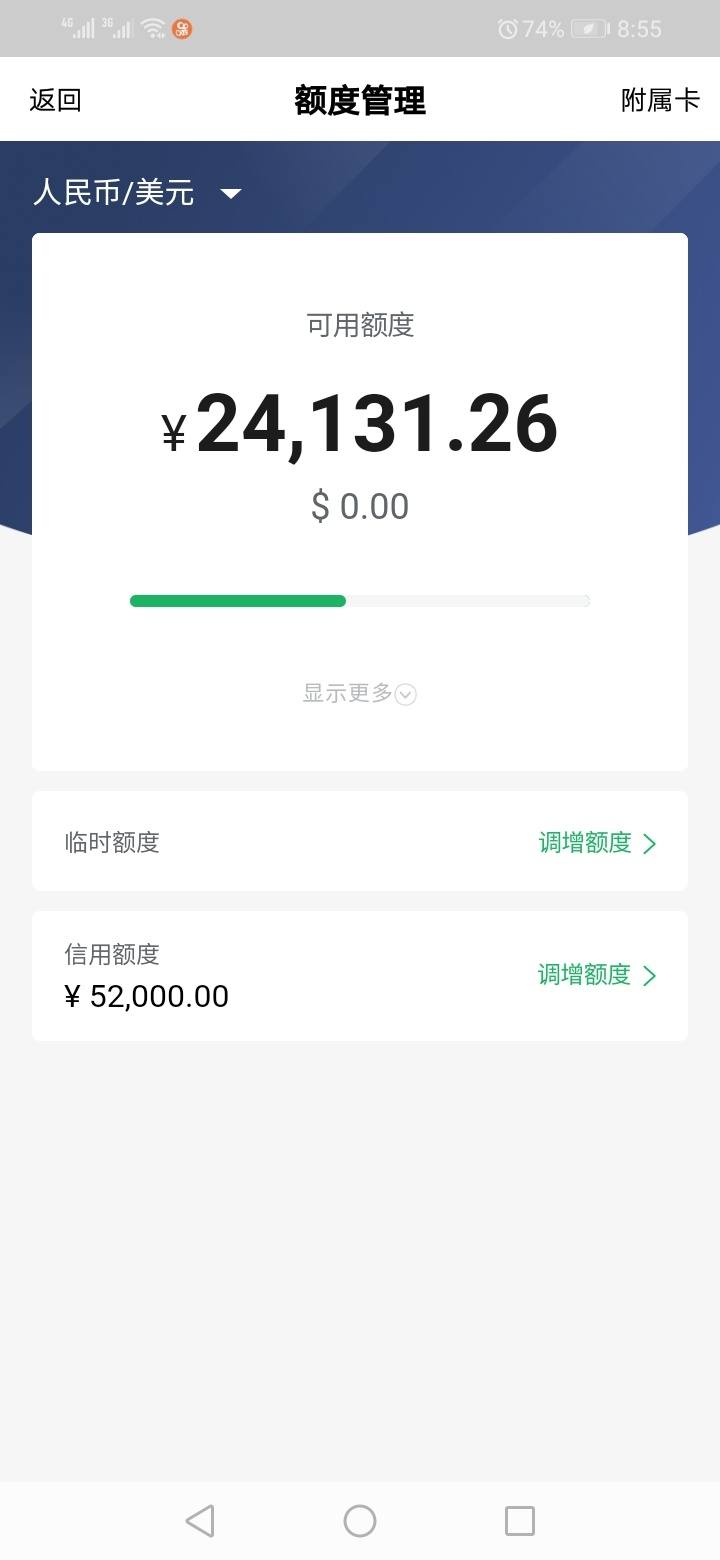Go to the system home screen
720x1560 pixels.
(x=360, y=1521)
